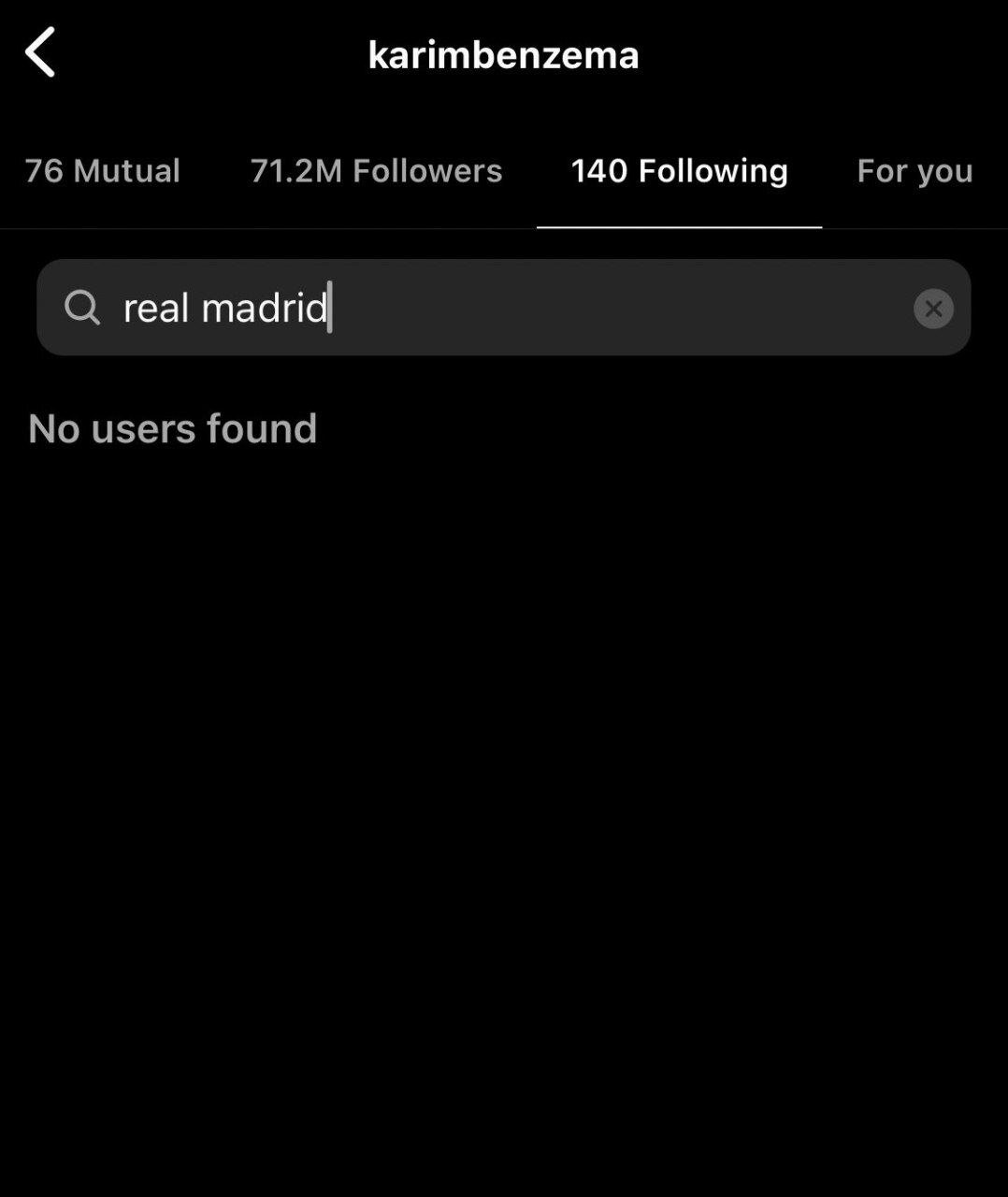Switch to the For you tab
The height and width of the screenshot is (1197, 1008).
pos(914,171)
